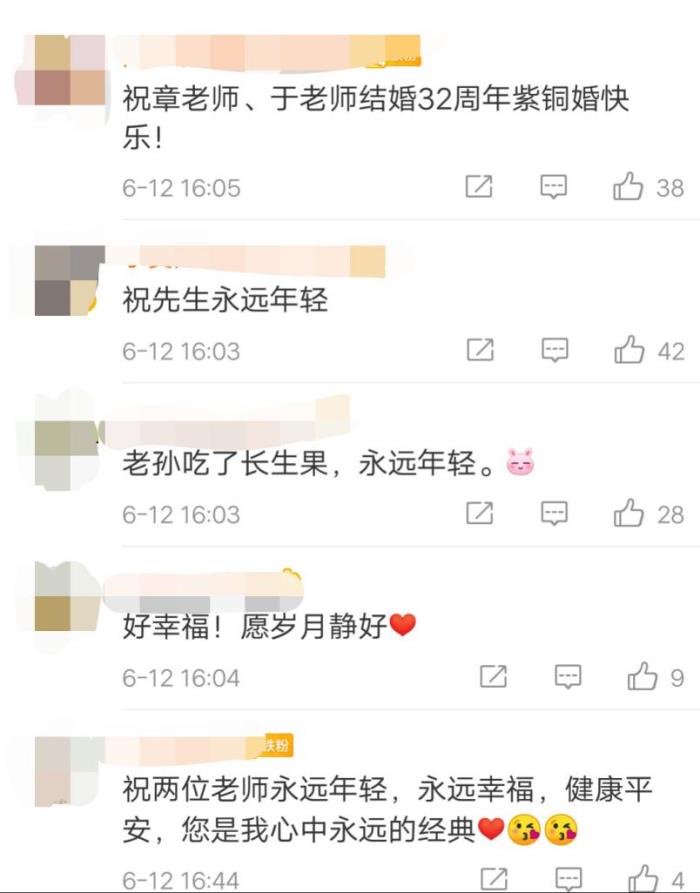The height and width of the screenshot is (893, 700).
Task: Repost the comment 祝先生永远年轻
Action: 480,350
